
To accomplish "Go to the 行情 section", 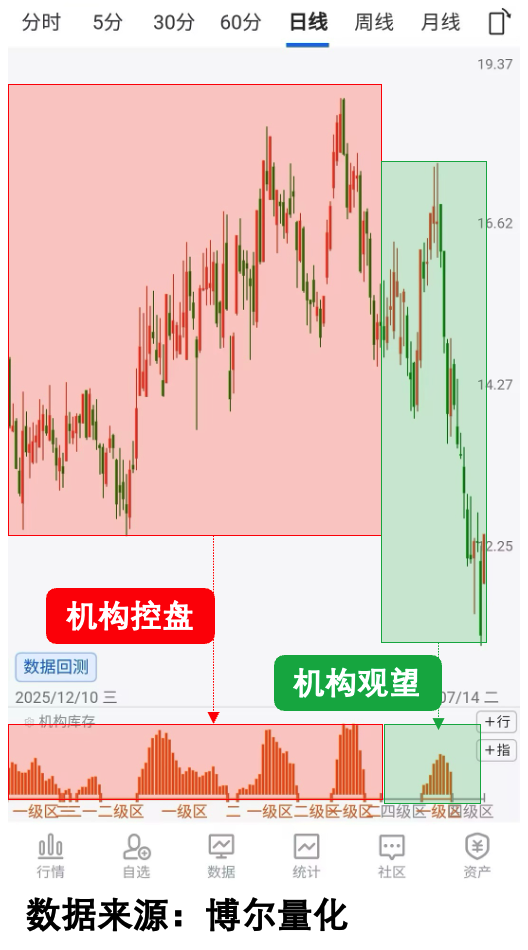I will click(50, 855).
